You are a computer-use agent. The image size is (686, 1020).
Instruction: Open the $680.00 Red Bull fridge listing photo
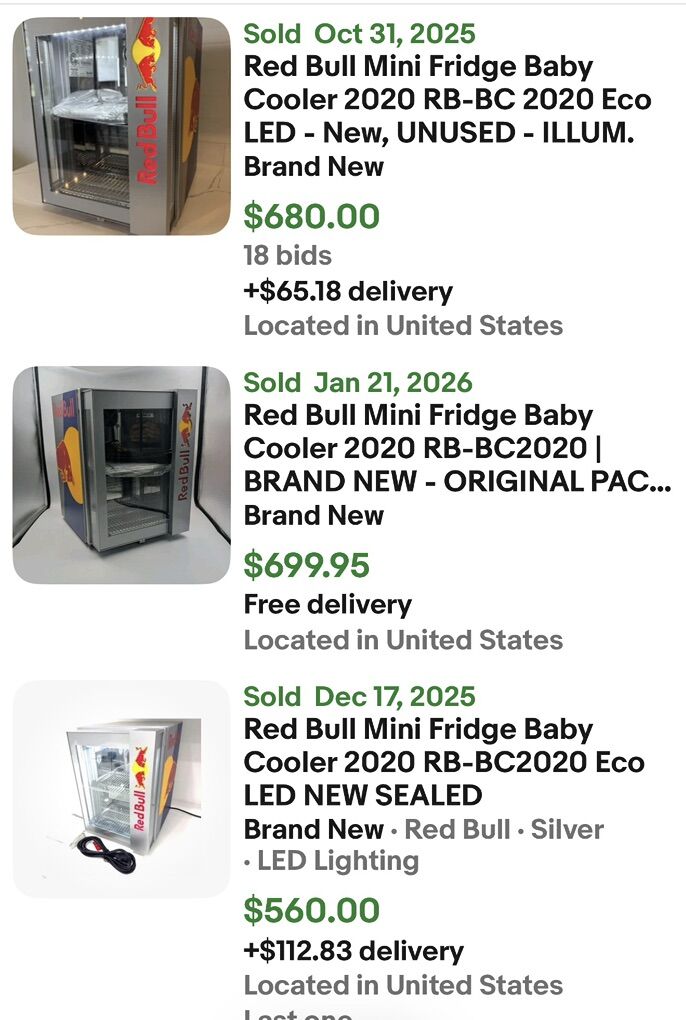[121, 126]
